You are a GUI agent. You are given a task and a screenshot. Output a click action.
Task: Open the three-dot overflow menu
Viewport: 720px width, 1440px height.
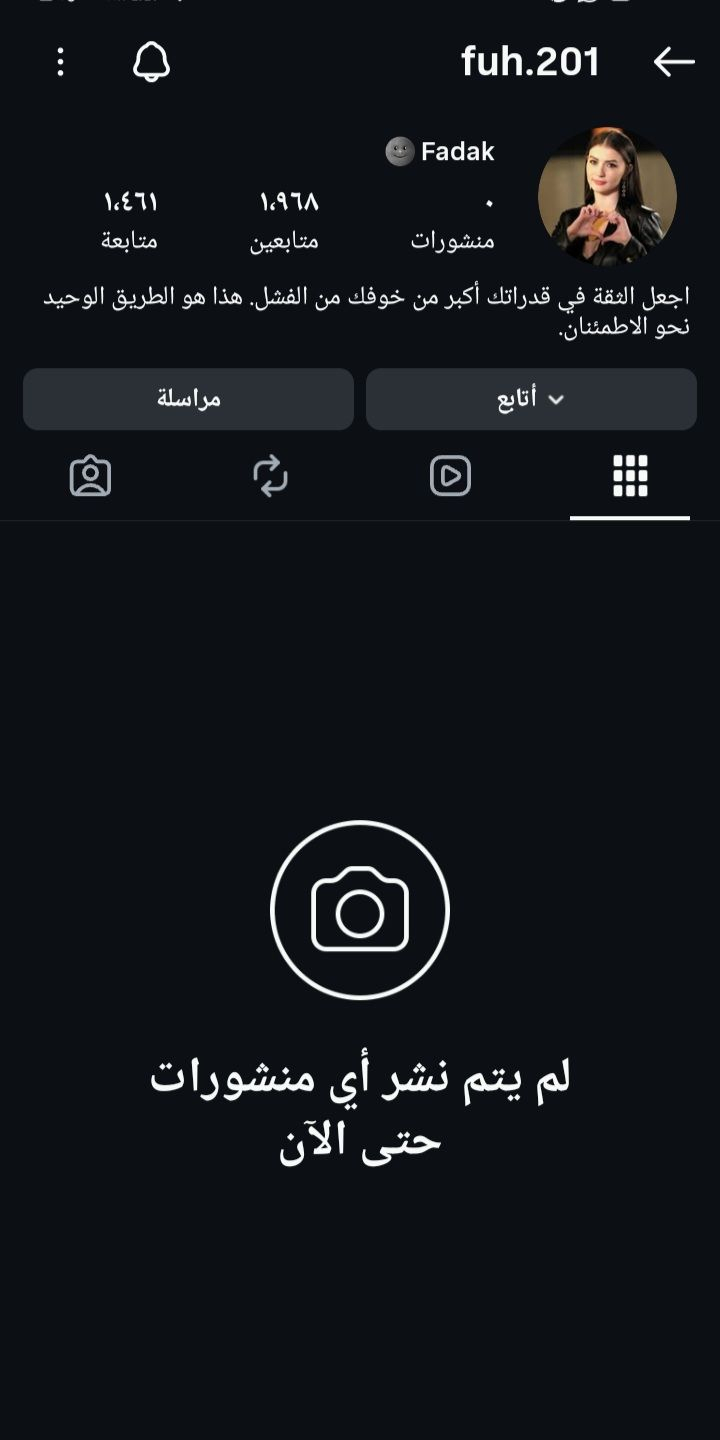[61, 62]
